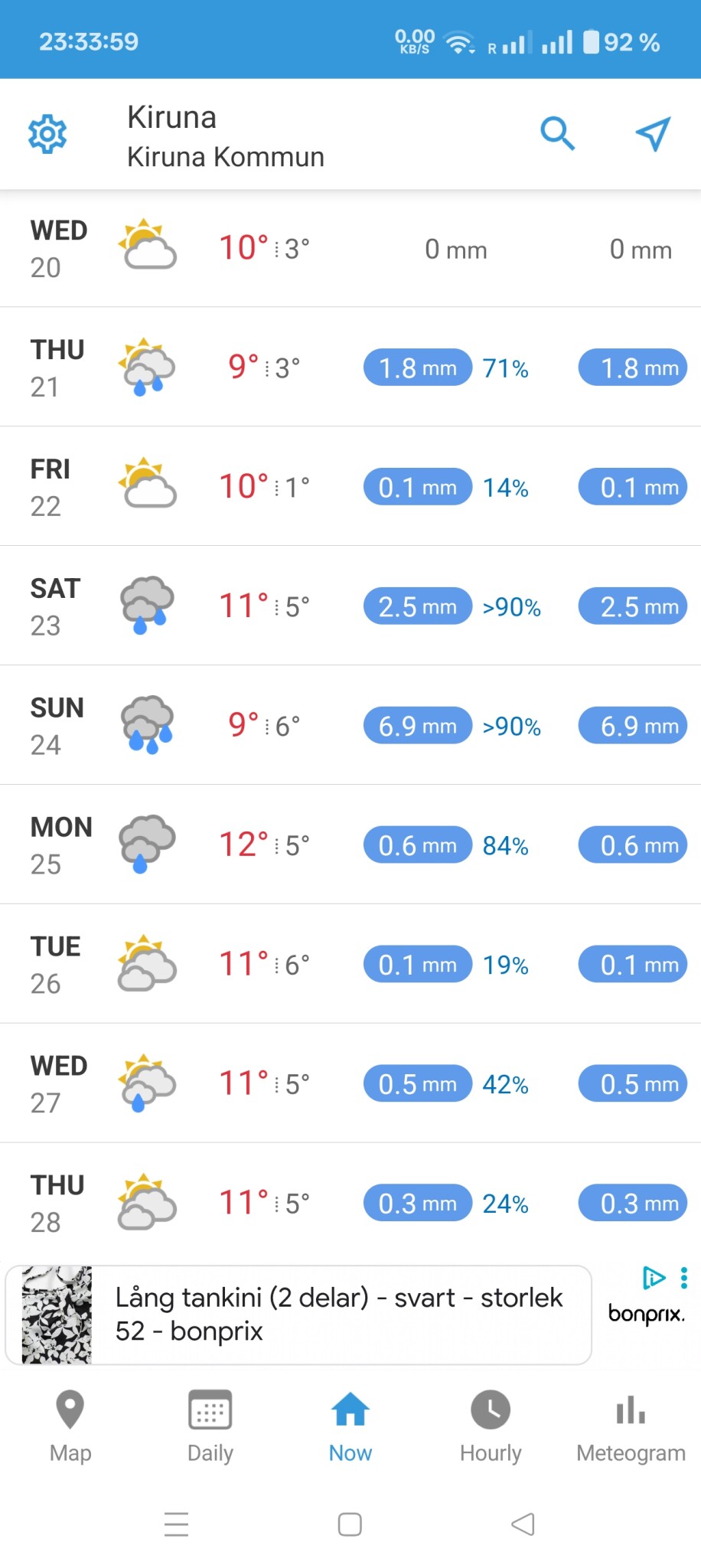Viewport: 701px width, 1568px height.
Task: View Tuesday 26 forecast details
Action: coord(350,965)
